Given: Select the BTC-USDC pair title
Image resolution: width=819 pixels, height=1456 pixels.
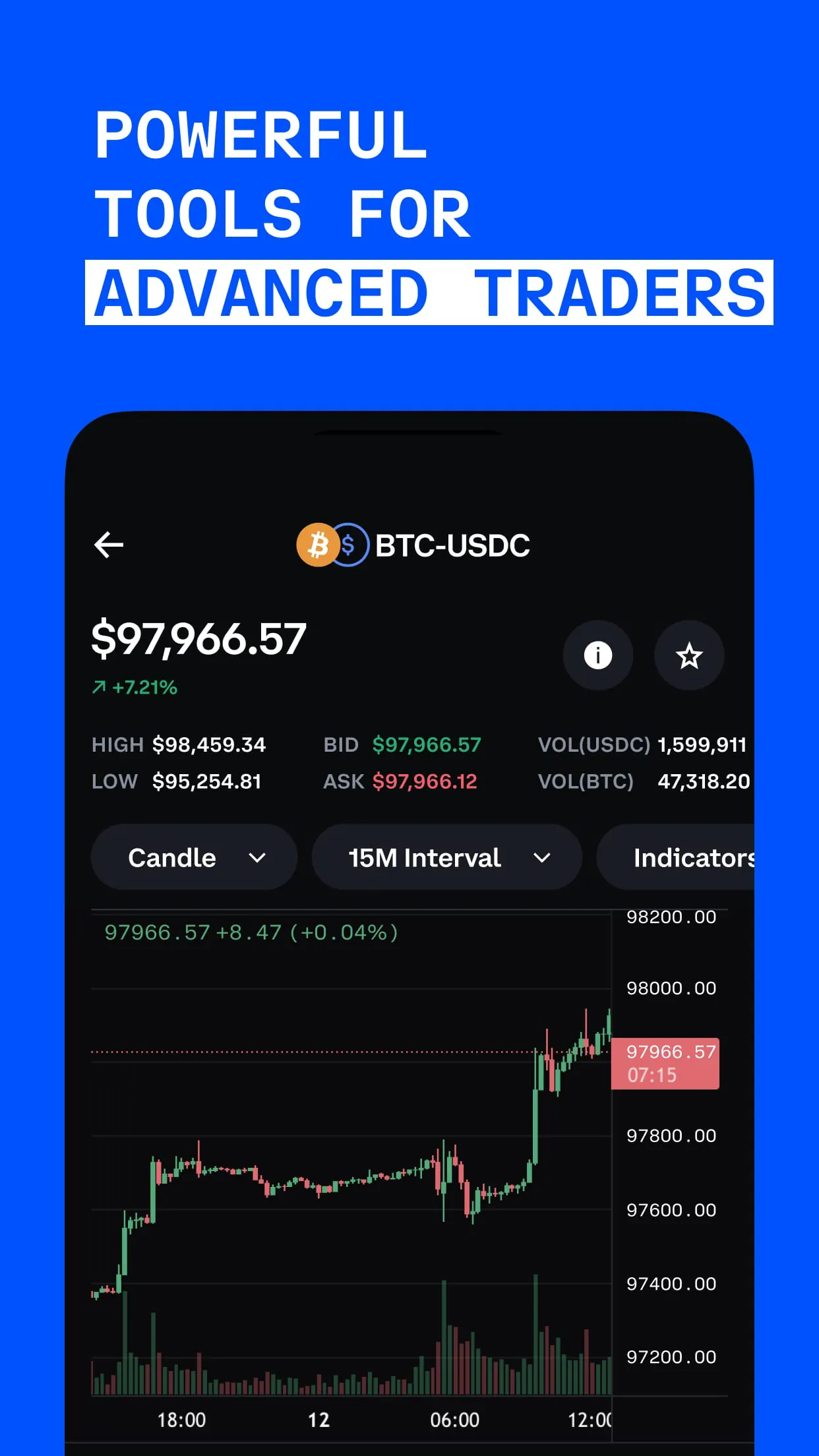Looking at the screenshot, I should (x=453, y=545).
